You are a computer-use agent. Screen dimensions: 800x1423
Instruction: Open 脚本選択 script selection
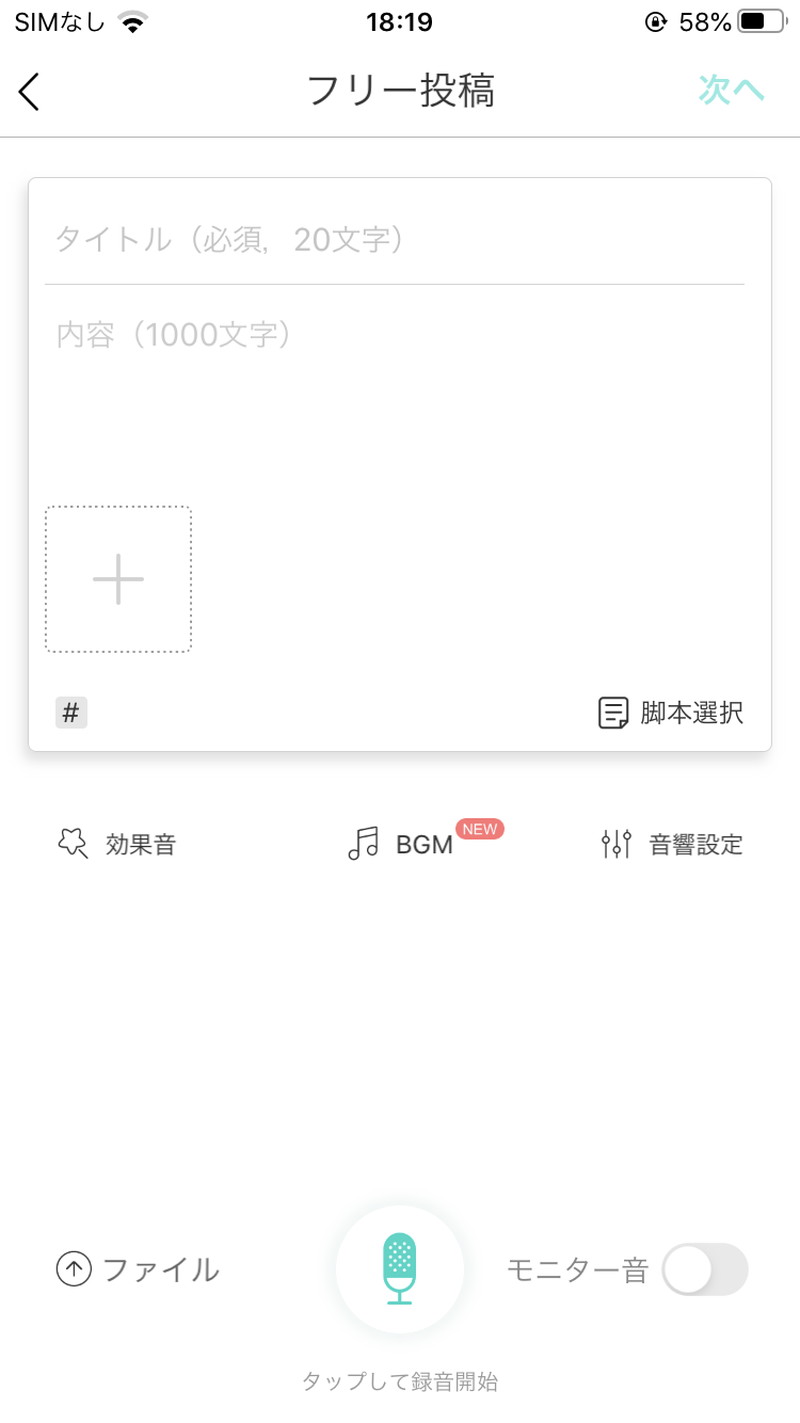tap(671, 713)
